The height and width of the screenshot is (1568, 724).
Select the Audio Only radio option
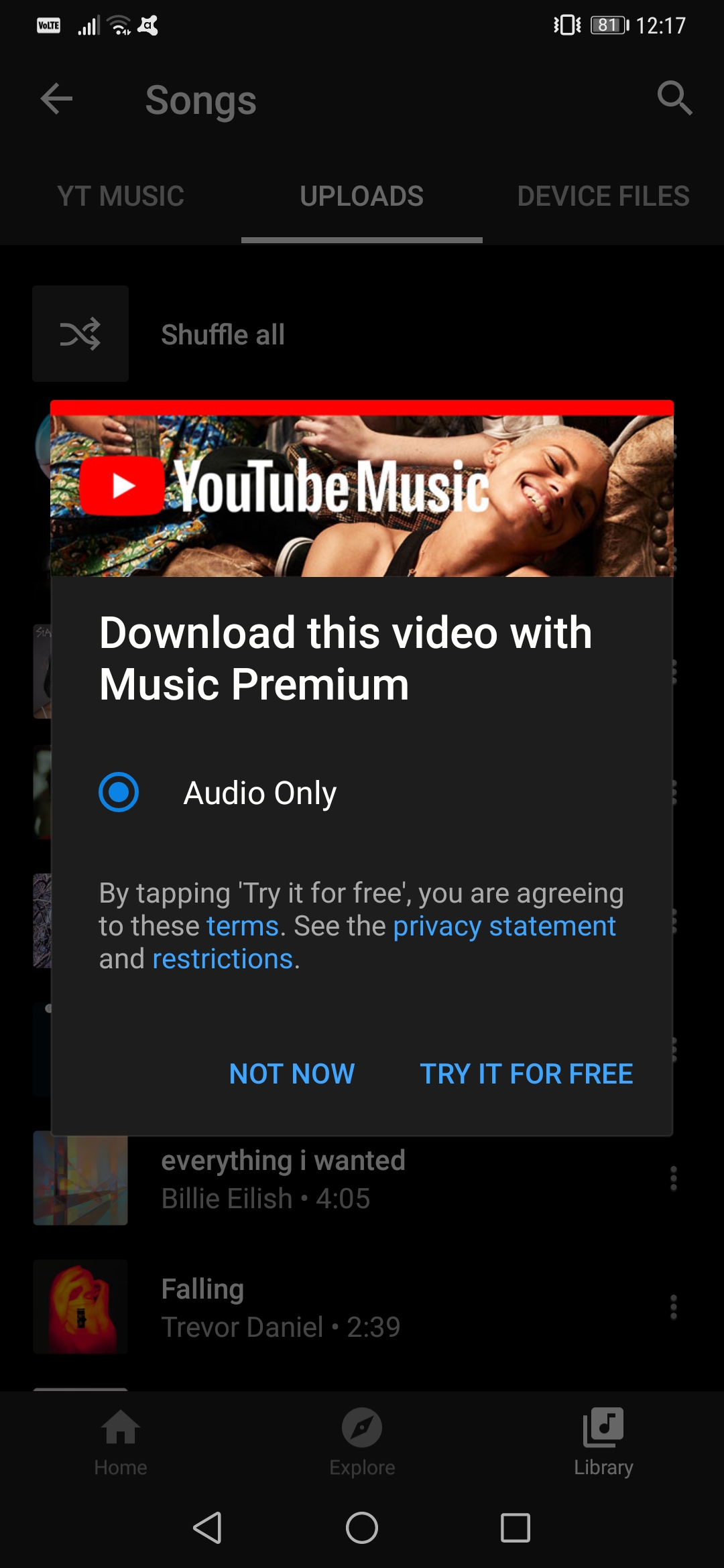[119, 792]
